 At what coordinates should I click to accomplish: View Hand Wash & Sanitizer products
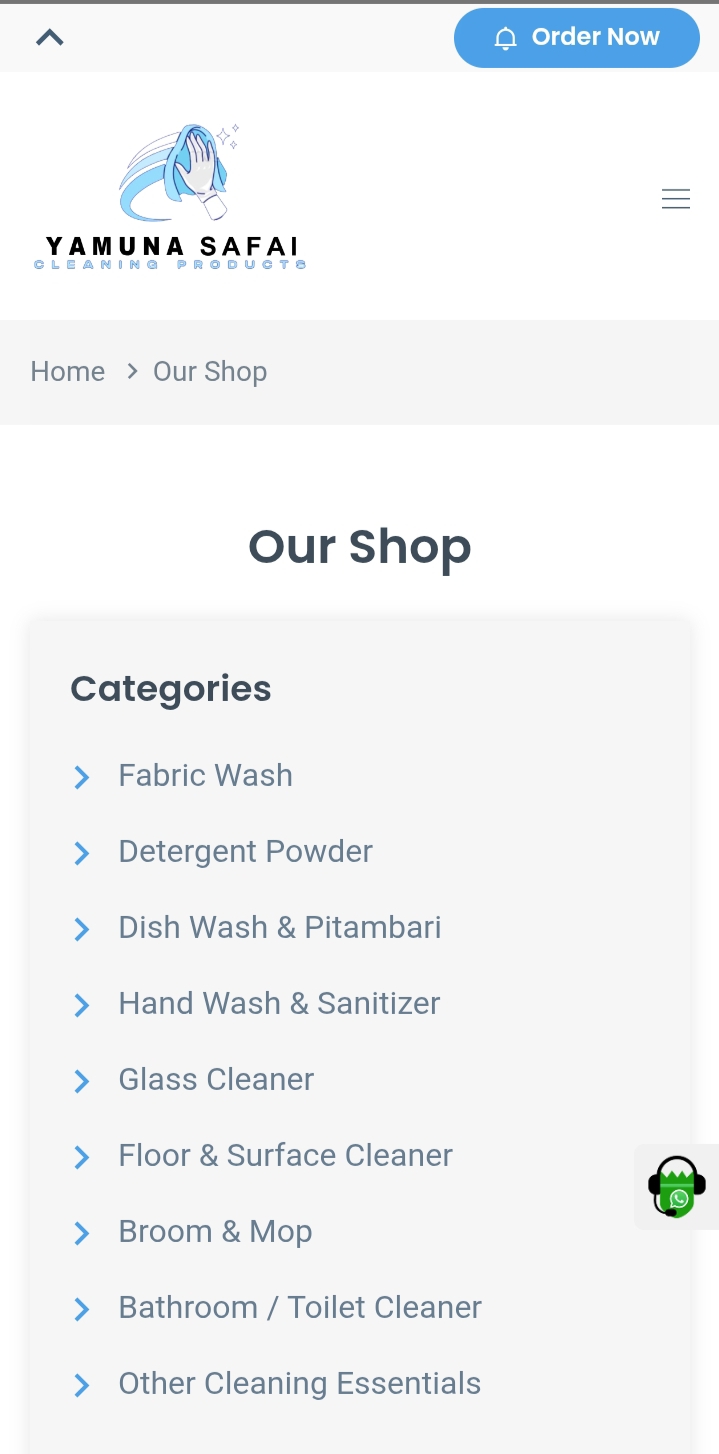(x=279, y=1003)
